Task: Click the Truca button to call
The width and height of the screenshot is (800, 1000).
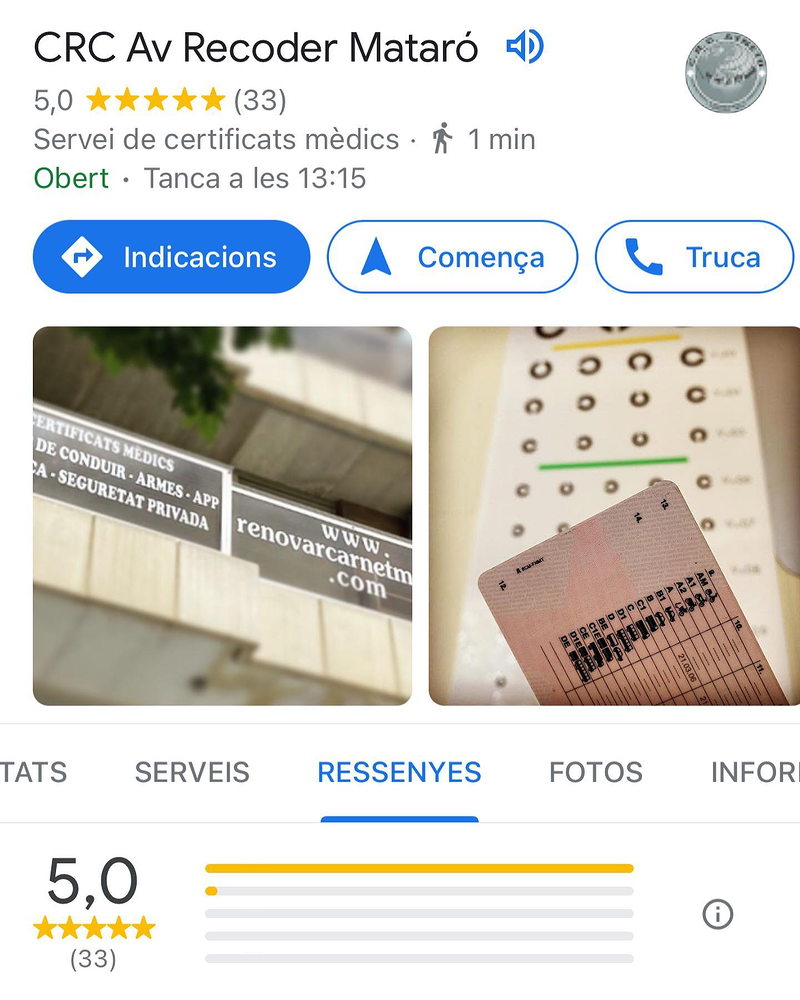Action: 695,257
